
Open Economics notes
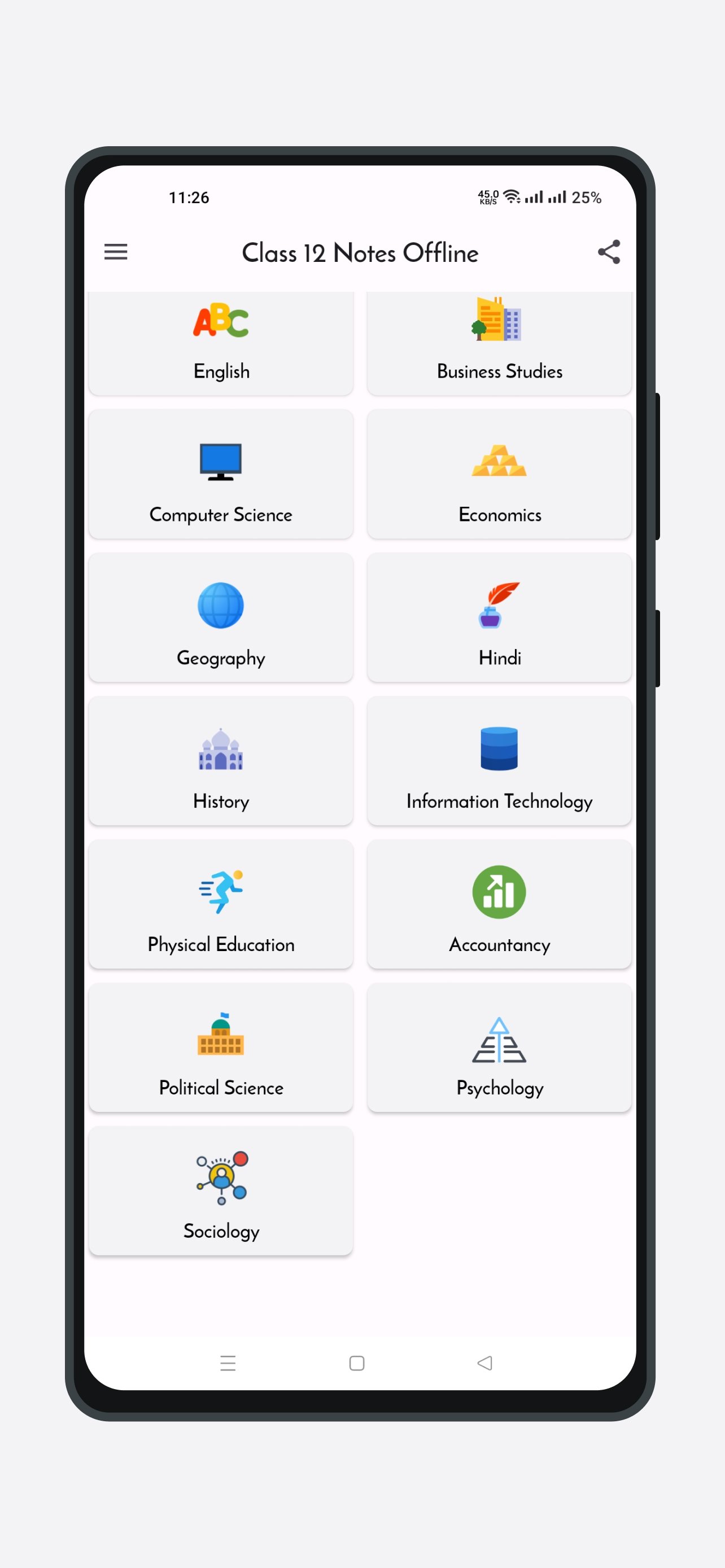499,474
